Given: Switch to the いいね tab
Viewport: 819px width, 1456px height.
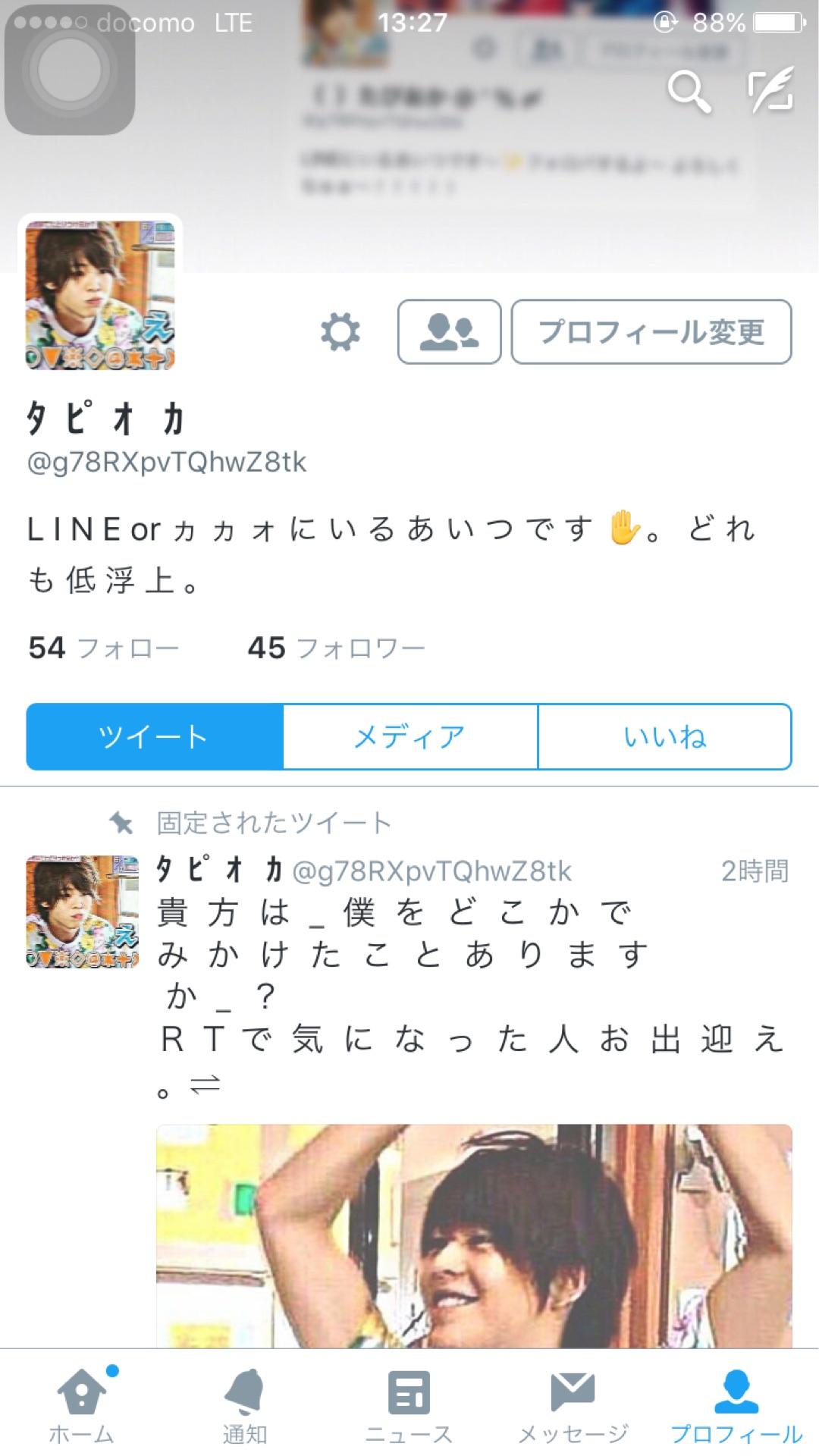Looking at the screenshot, I should coord(665,736).
